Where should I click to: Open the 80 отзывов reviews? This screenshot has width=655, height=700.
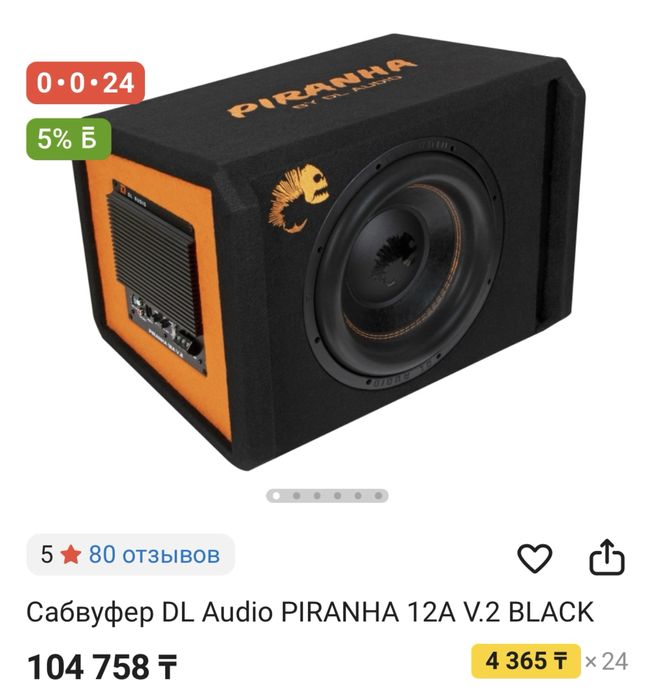point(153,555)
